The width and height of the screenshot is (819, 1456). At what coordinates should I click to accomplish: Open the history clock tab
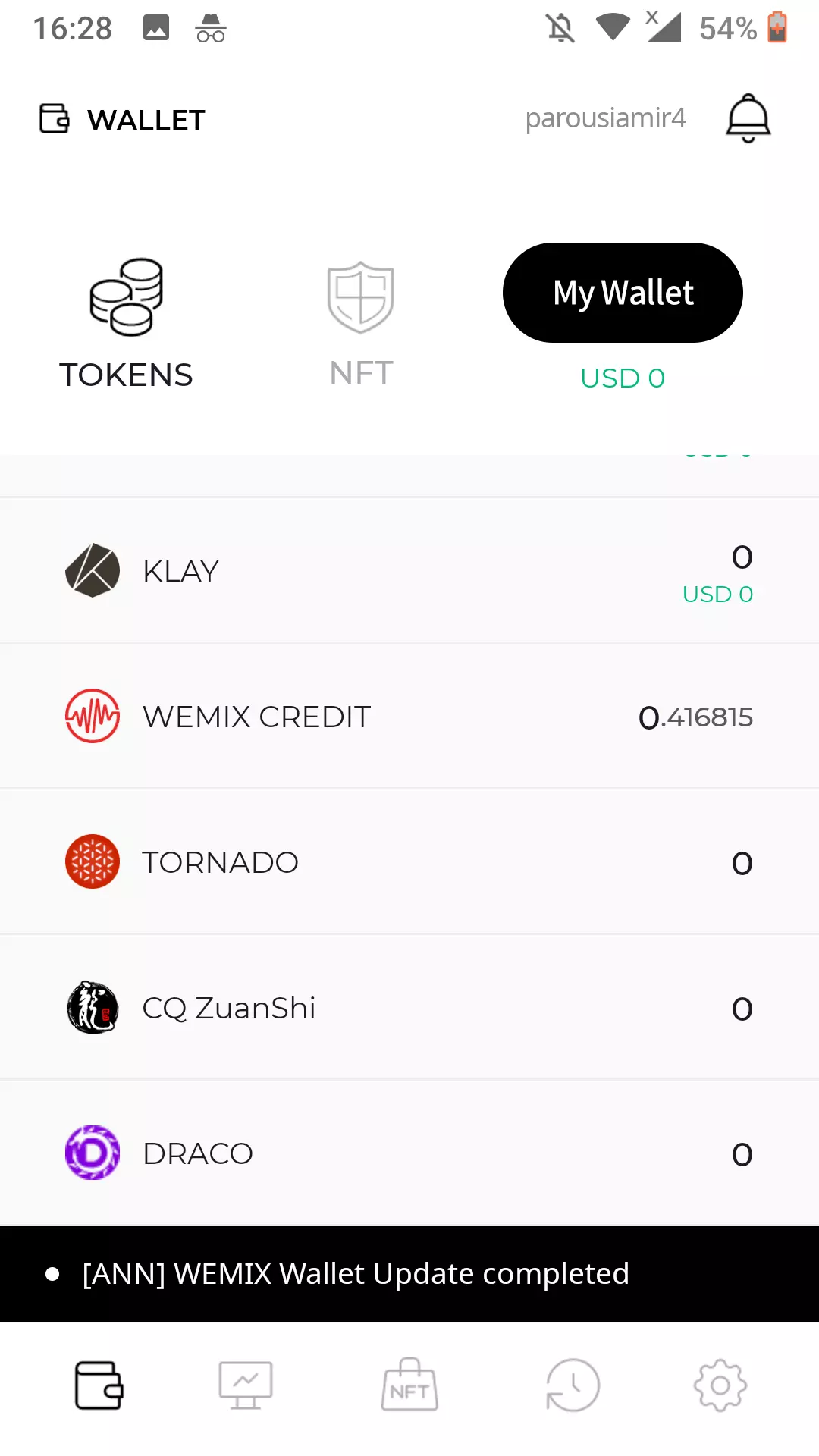coord(573,1385)
